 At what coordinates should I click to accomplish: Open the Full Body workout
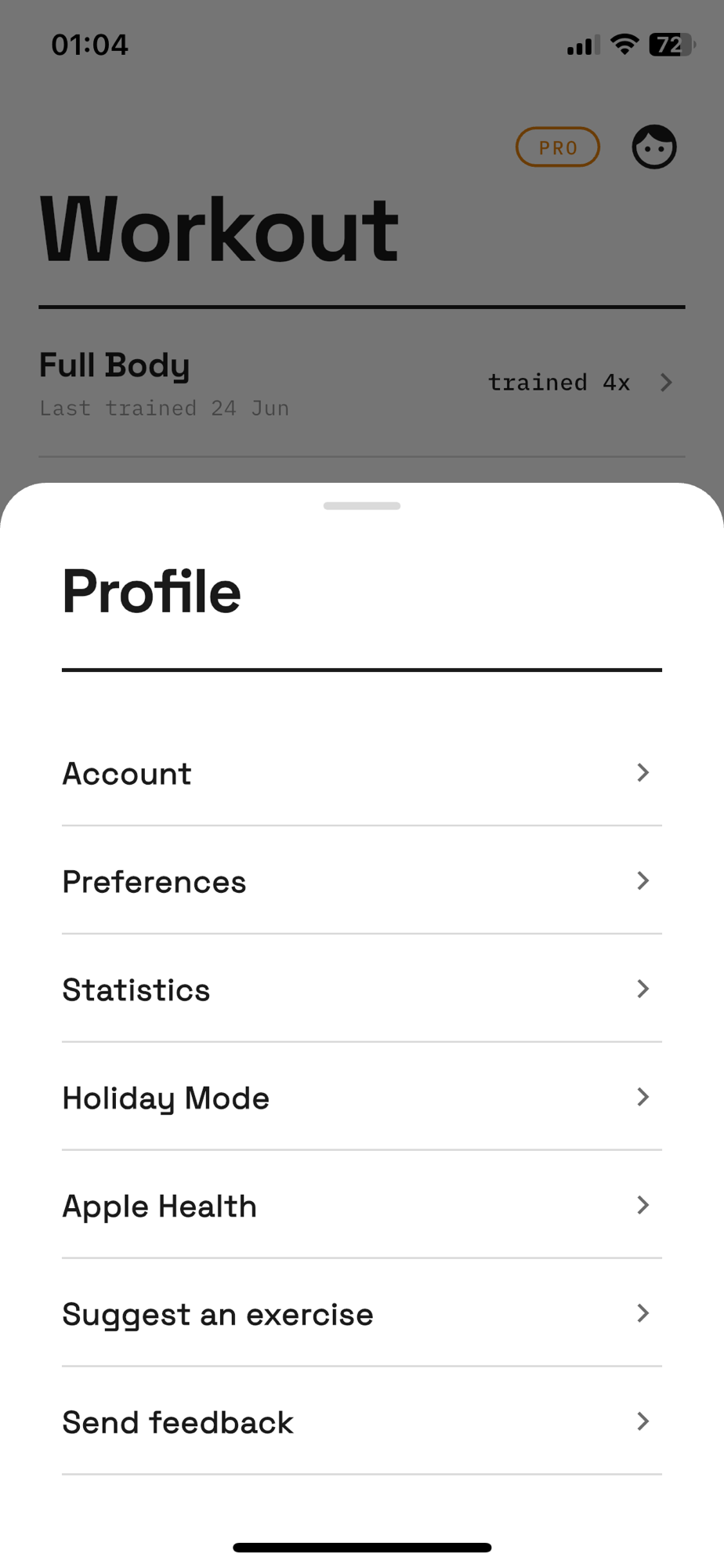click(362, 383)
